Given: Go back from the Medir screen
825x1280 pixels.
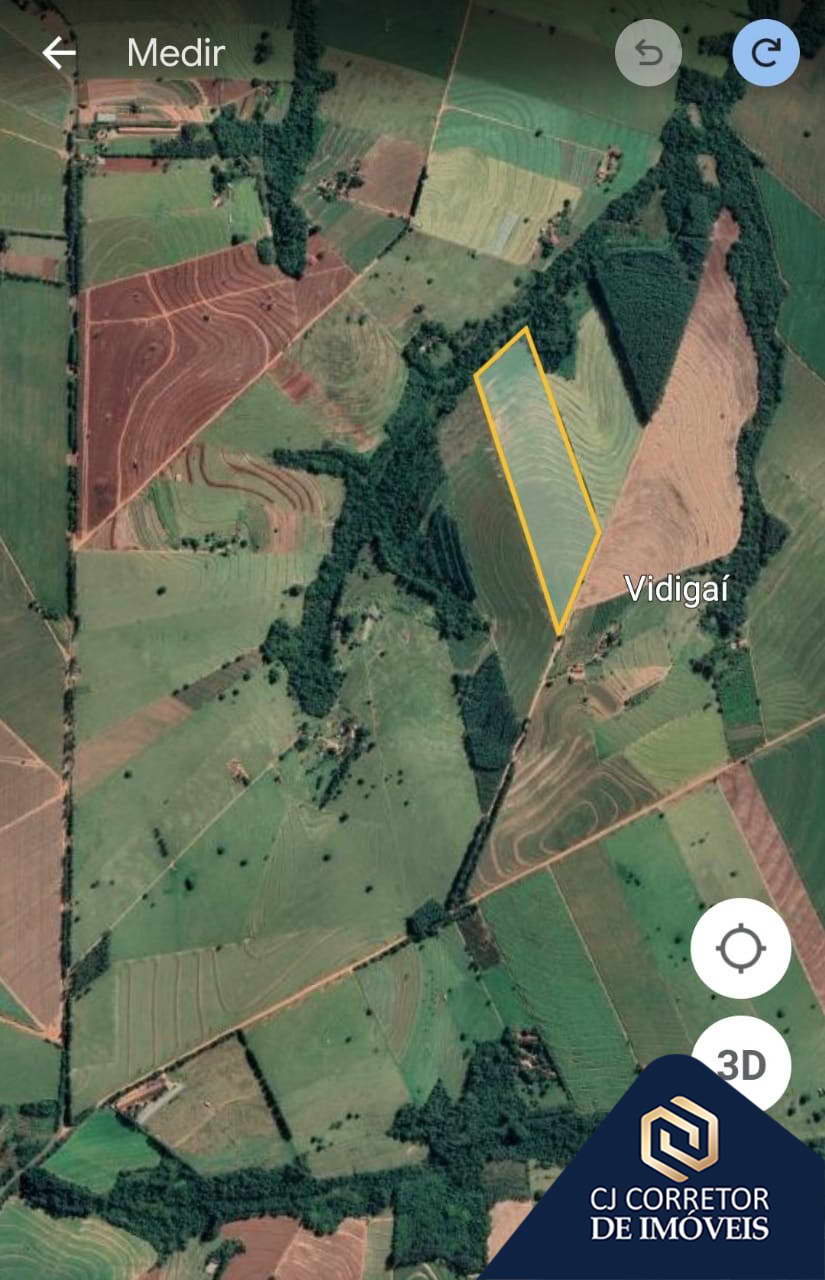Looking at the screenshot, I should 59,53.
